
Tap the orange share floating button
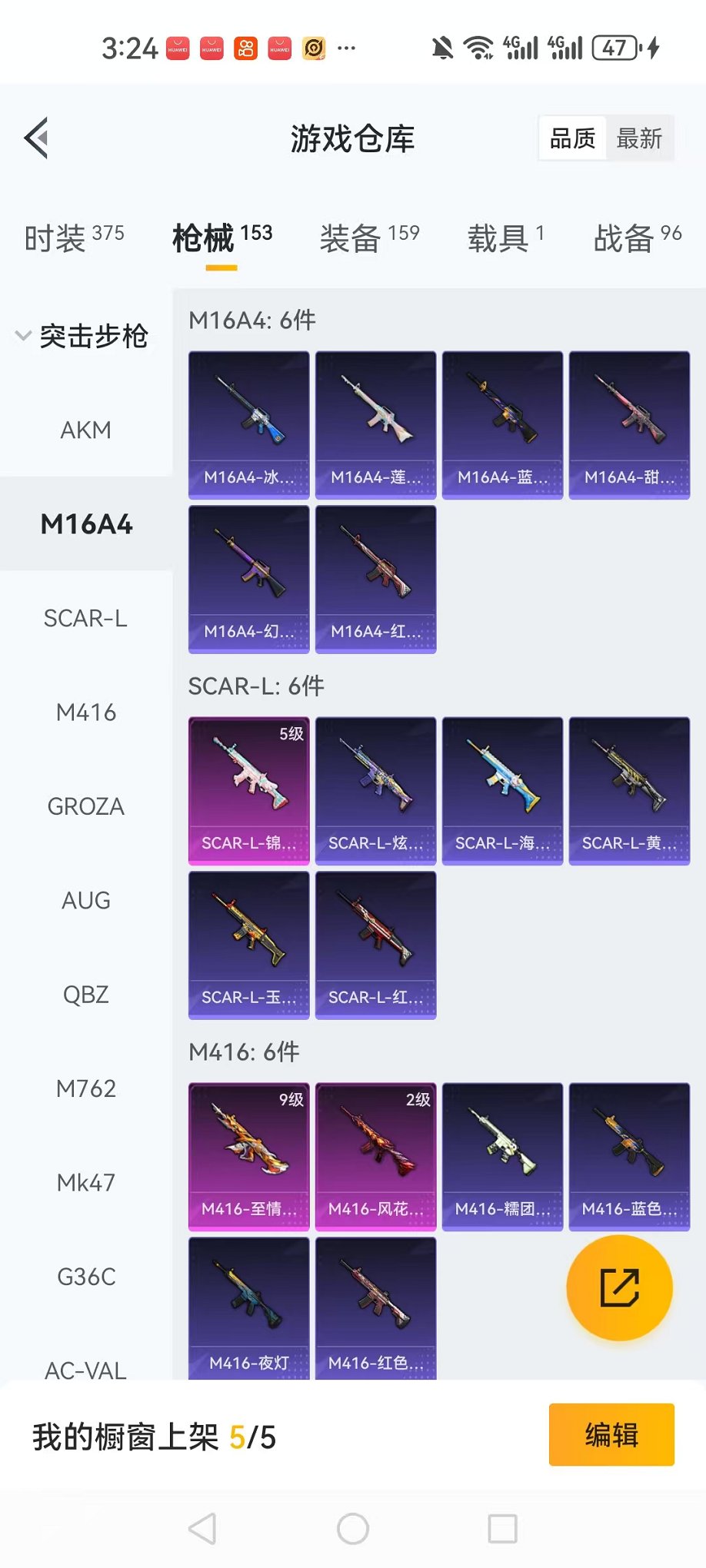coord(619,1288)
